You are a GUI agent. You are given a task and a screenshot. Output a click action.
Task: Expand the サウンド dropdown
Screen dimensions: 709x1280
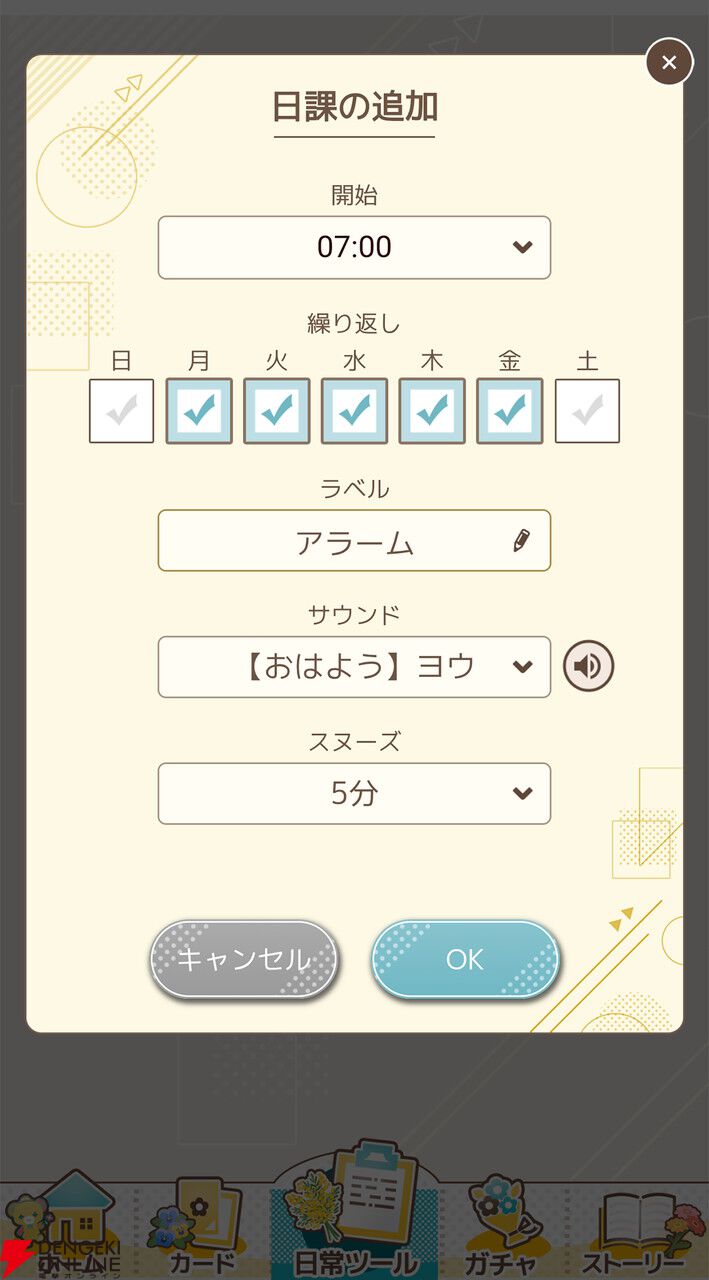pyautogui.click(x=354, y=667)
